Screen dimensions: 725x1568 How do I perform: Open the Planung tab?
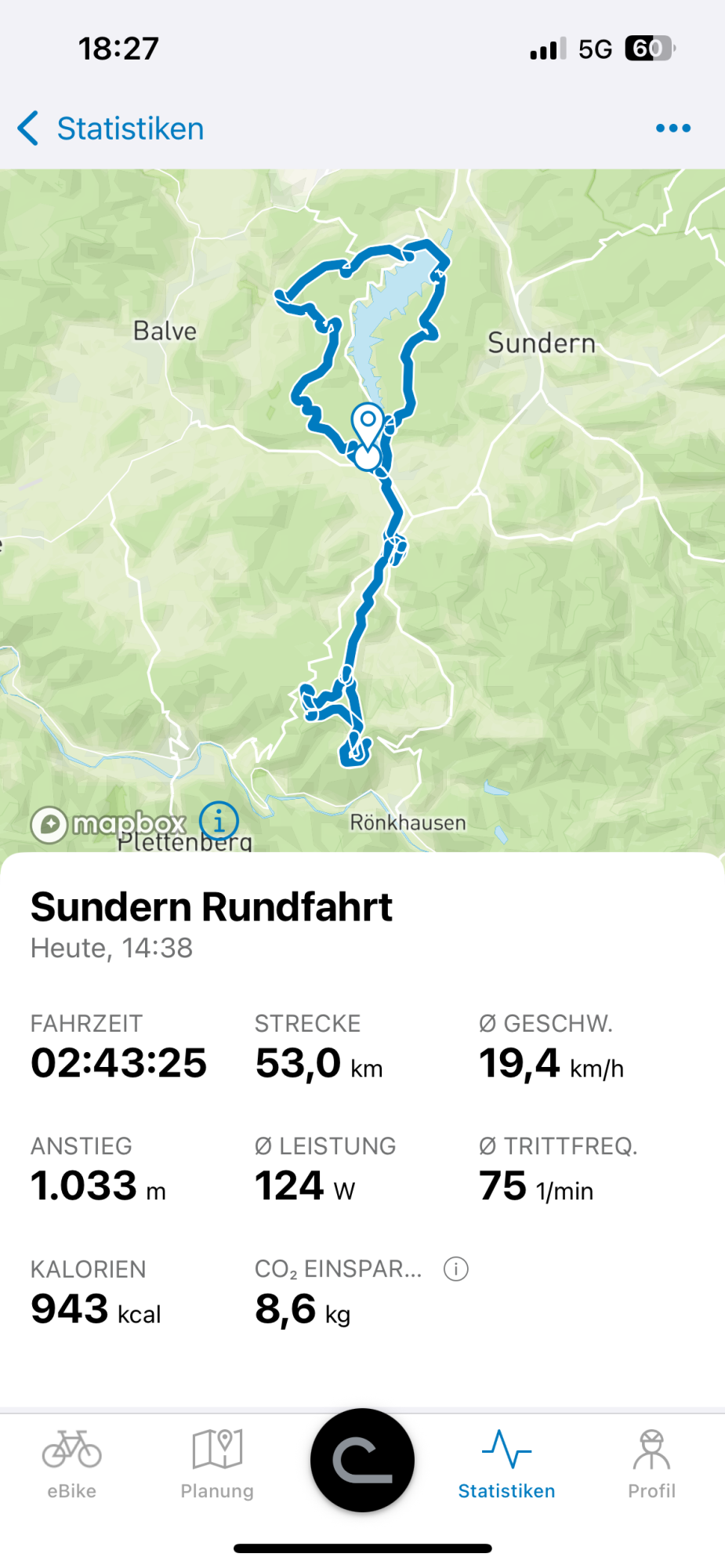217,1463
